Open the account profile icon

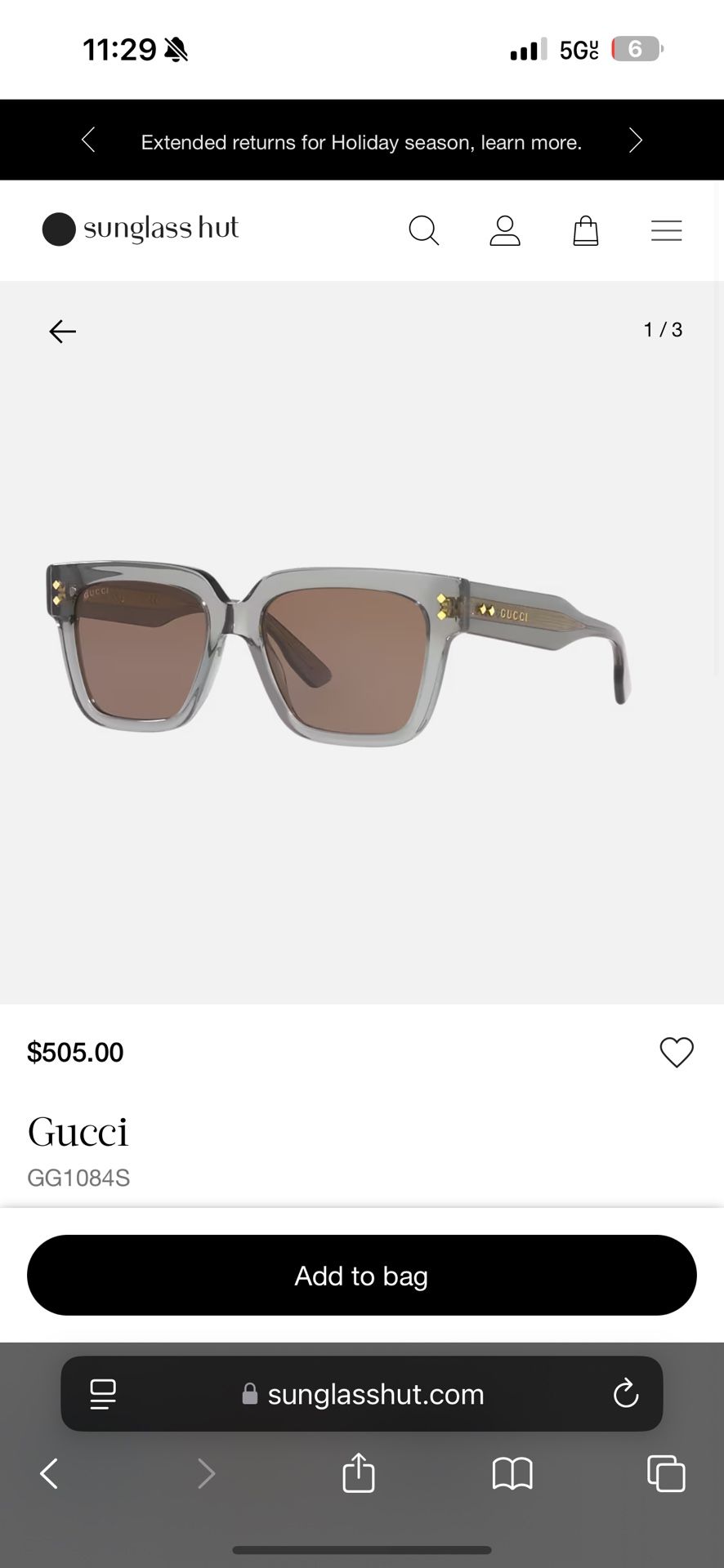point(505,230)
